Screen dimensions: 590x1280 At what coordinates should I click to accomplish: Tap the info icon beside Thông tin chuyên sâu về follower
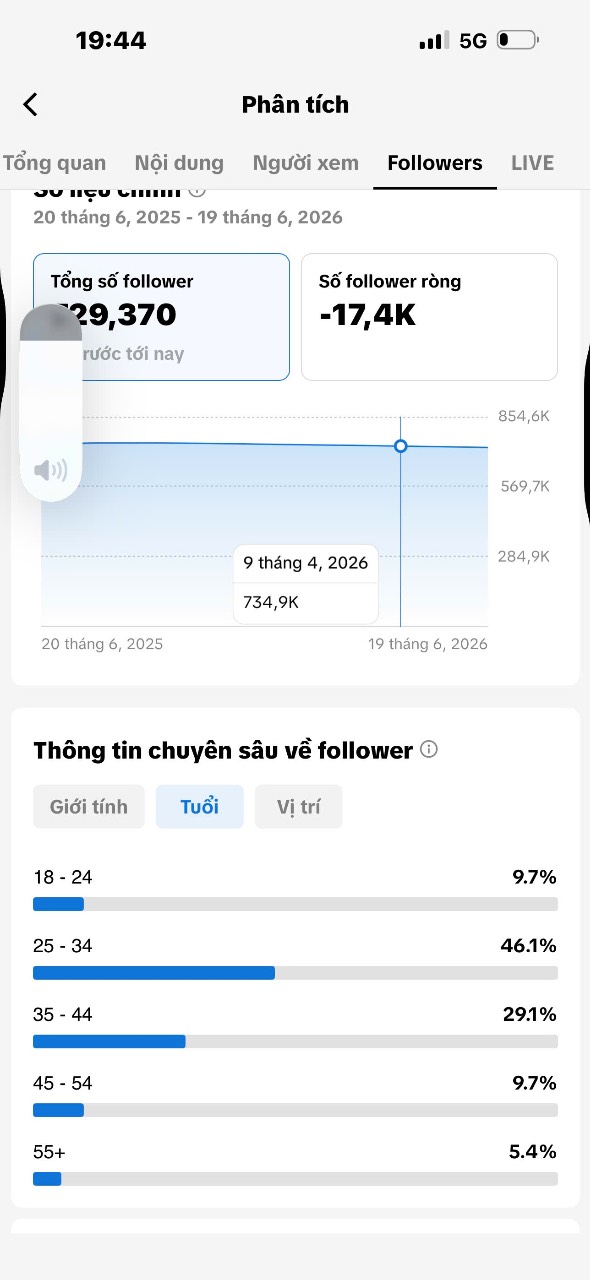pos(429,749)
